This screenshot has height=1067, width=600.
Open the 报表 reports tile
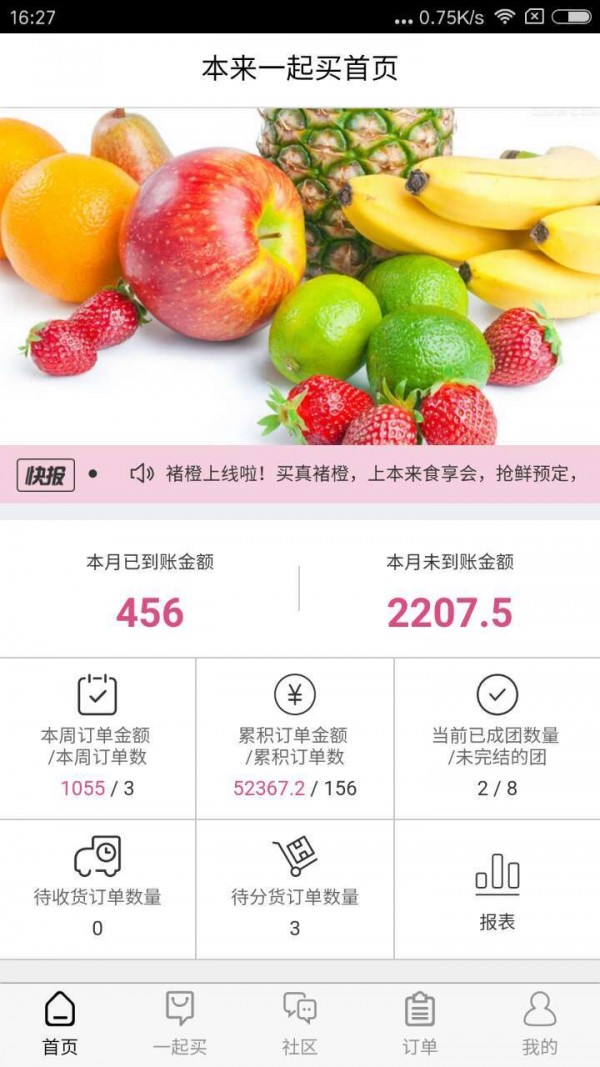pos(497,890)
